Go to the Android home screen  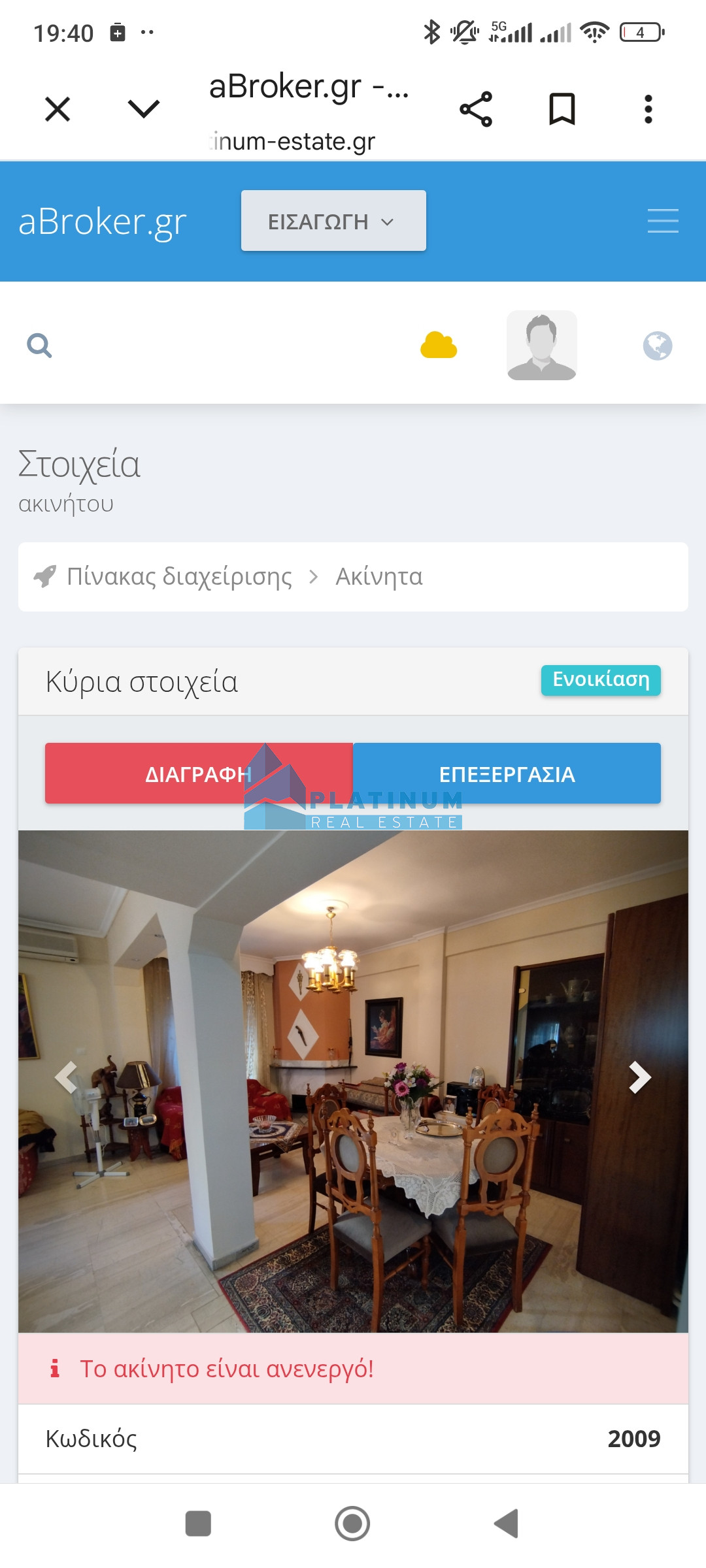click(352, 1524)
